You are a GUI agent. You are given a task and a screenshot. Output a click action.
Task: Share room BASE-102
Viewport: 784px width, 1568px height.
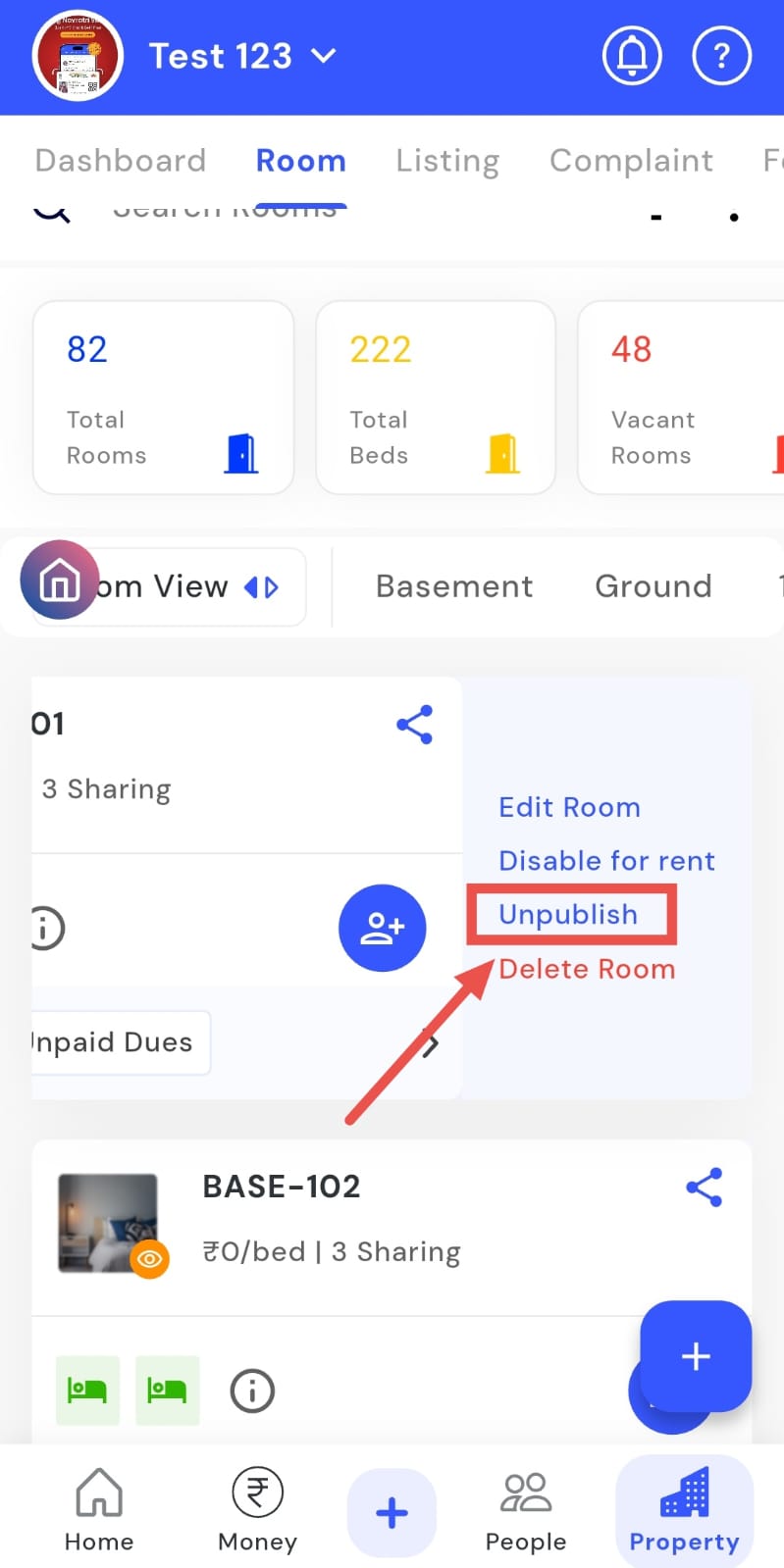coord(704,1188)
